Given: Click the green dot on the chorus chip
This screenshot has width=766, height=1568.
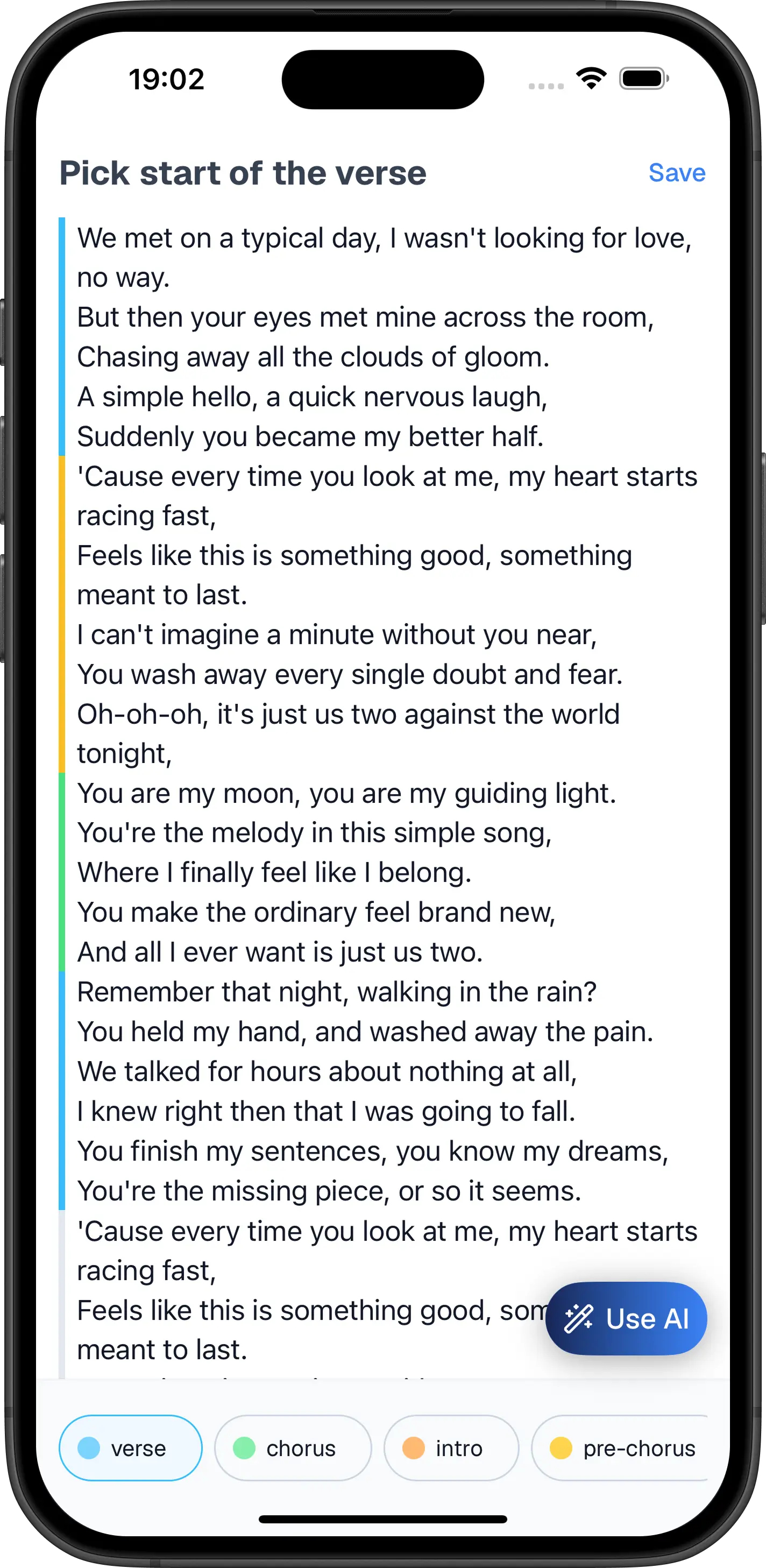Looking at the screenshot, I should (244, 1448).
